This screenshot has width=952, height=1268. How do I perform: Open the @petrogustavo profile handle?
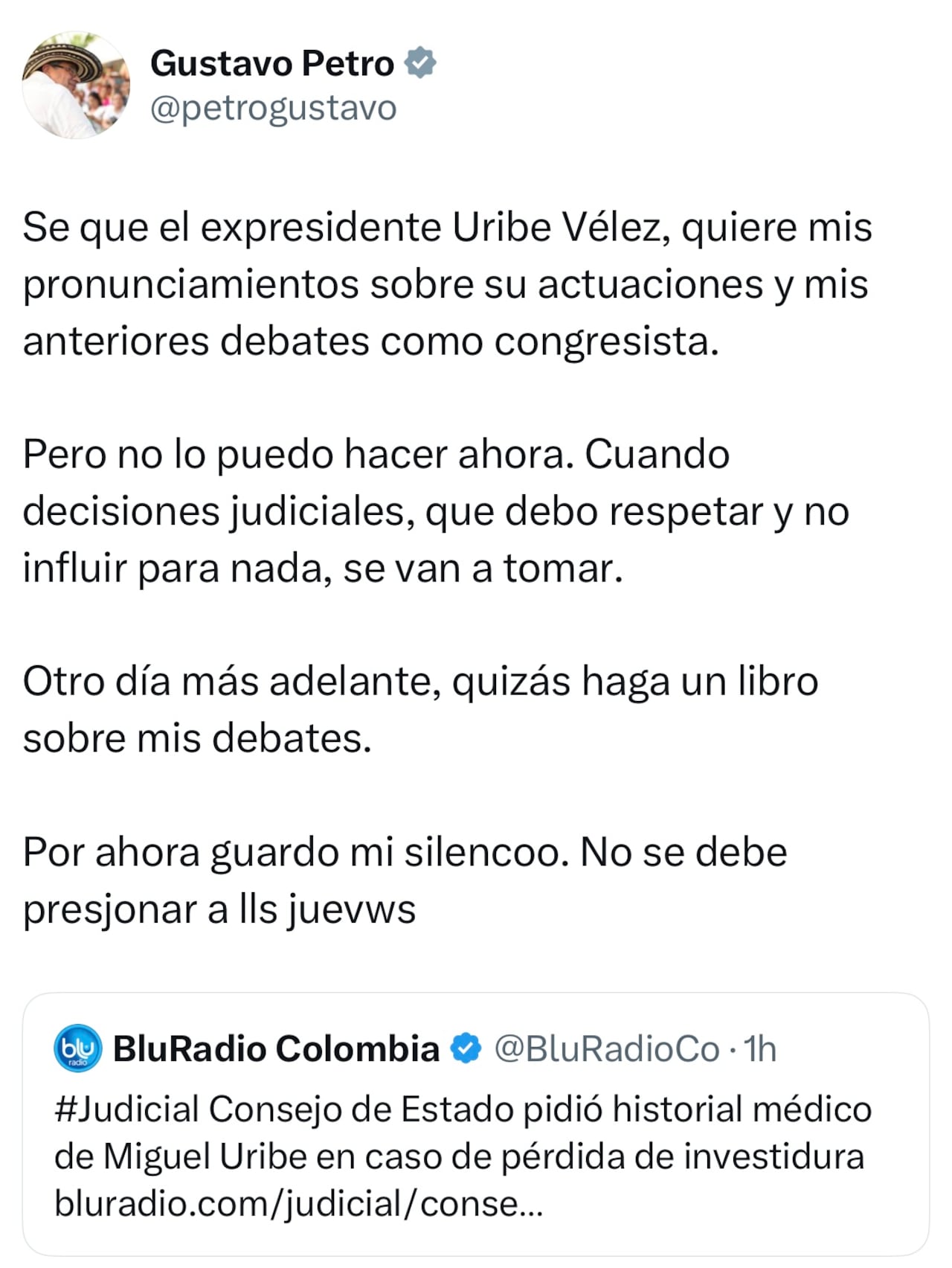(x=273, y=109)
